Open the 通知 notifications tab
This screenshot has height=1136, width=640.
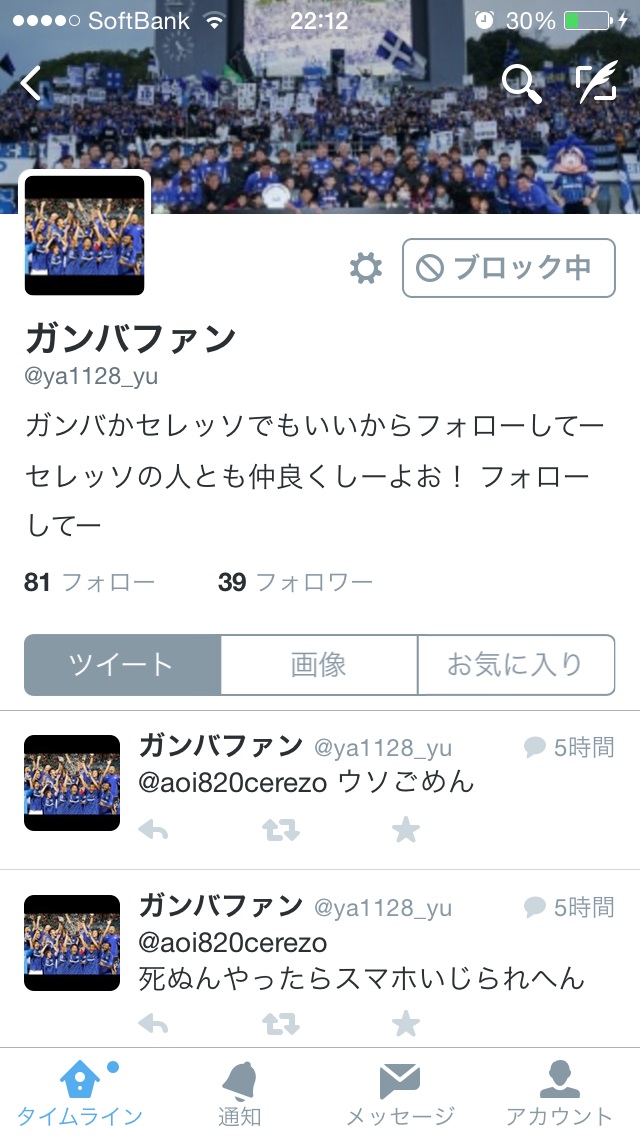[x=240, y=1092]
